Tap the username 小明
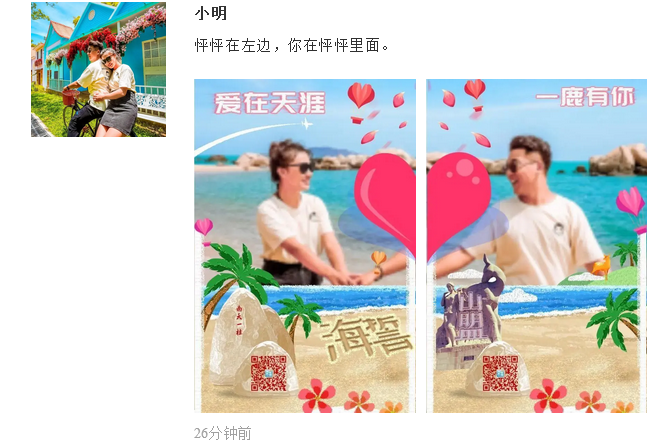Viewport: 660px width, 447px height. pos(210,14)
